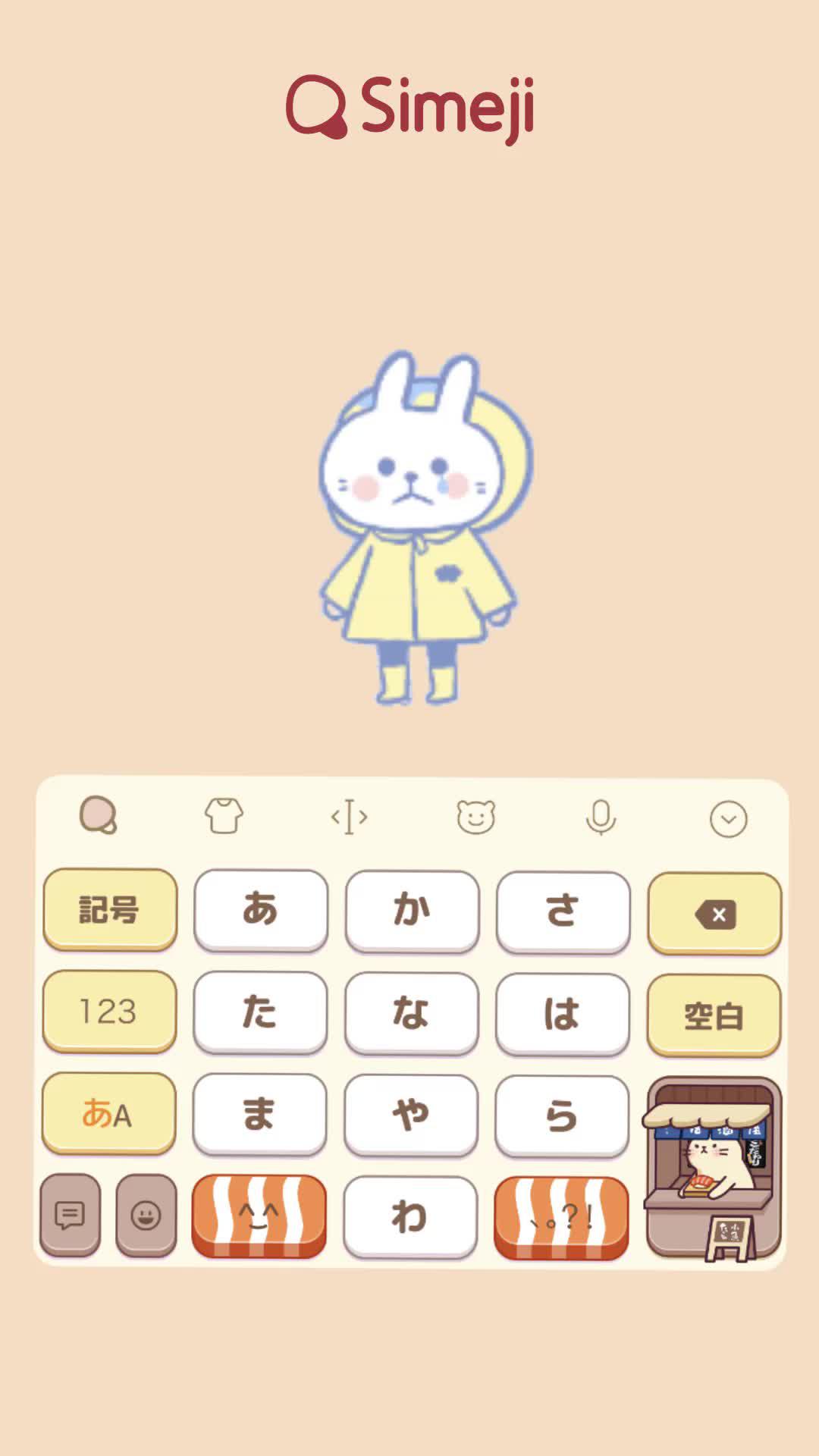Select the text cursor mover tool
This screenshot has width=819, height=1456.
(x=349, y=817)
